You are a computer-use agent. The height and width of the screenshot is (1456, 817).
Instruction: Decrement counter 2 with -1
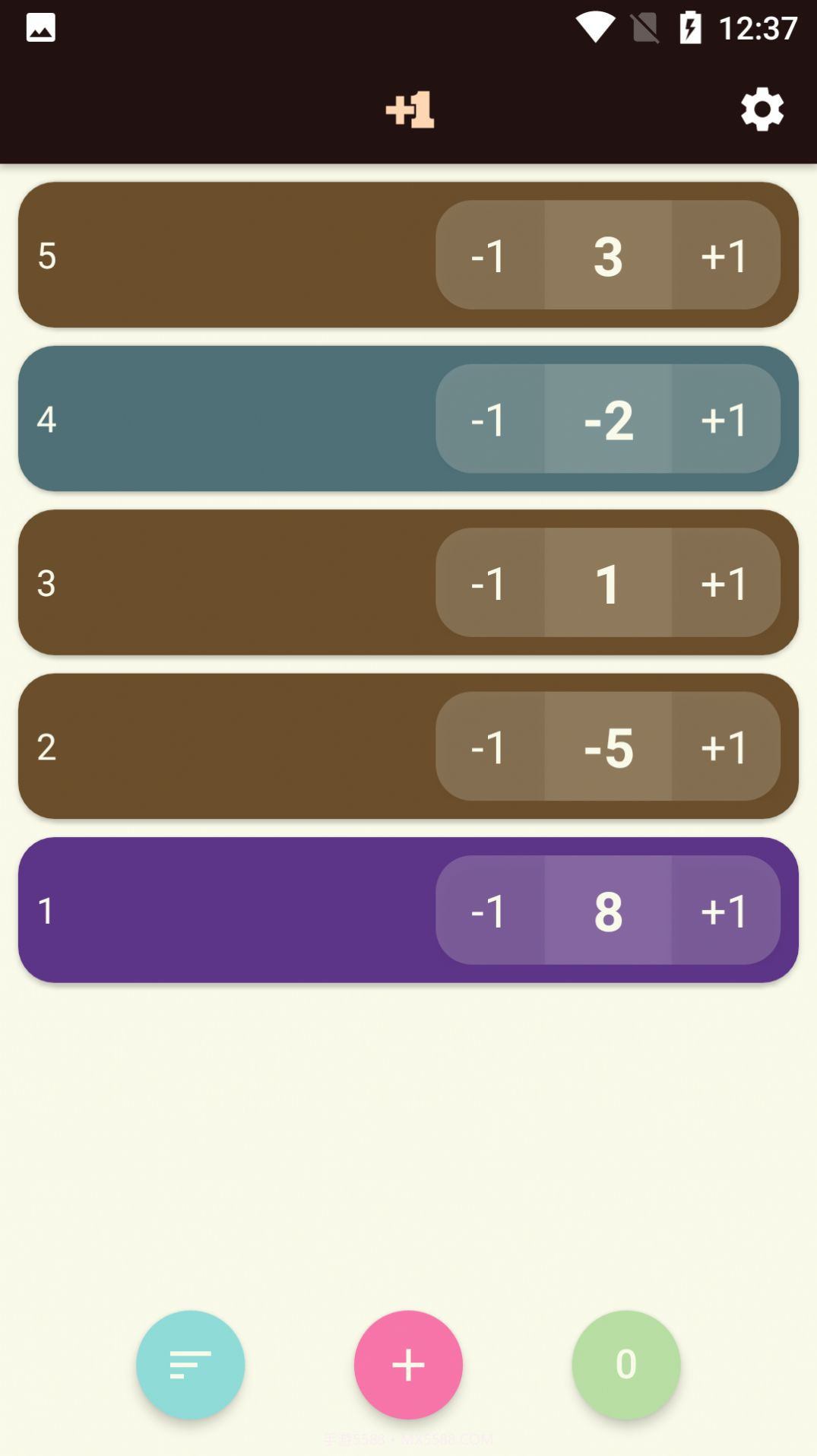tap(489, 746)
